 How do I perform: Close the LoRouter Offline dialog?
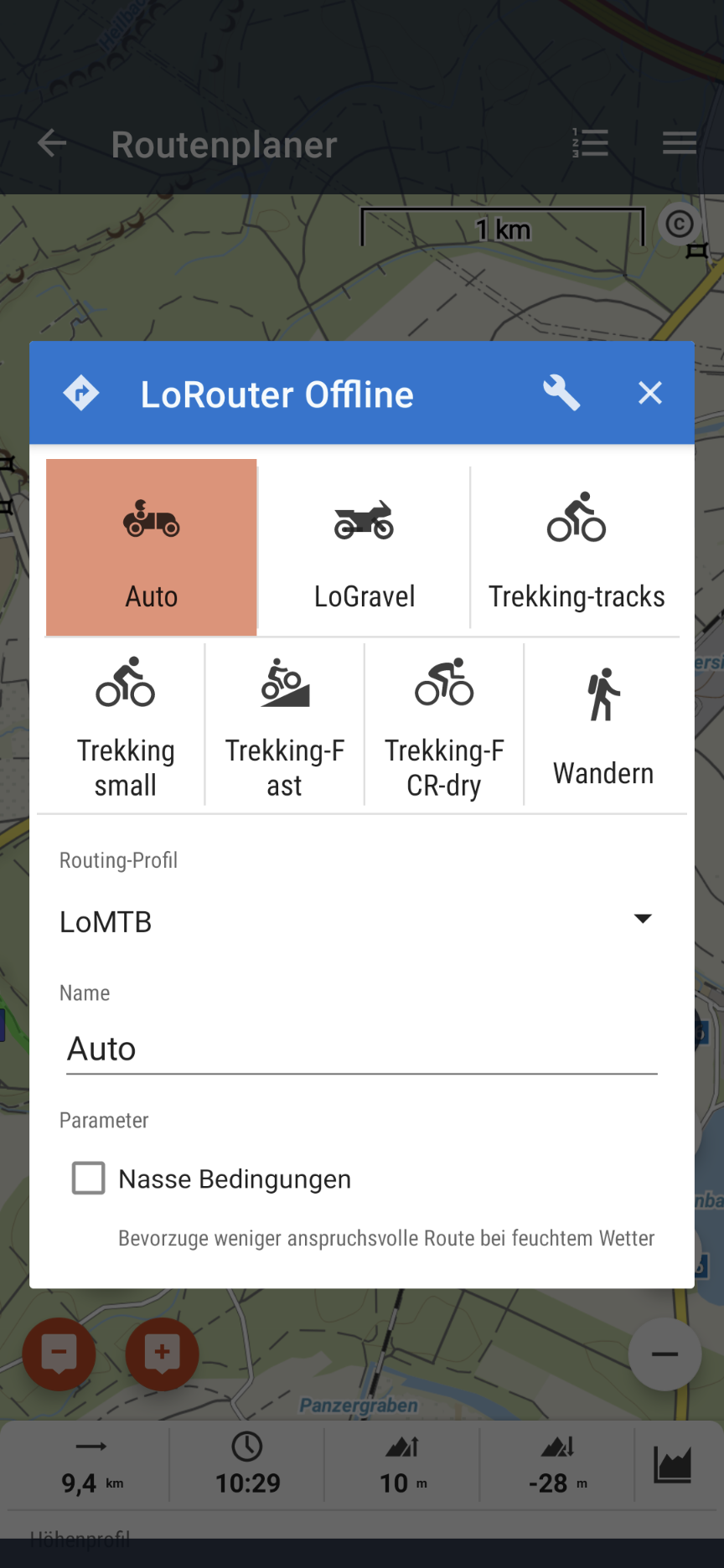pyautogui.click(x=649, y=393)
